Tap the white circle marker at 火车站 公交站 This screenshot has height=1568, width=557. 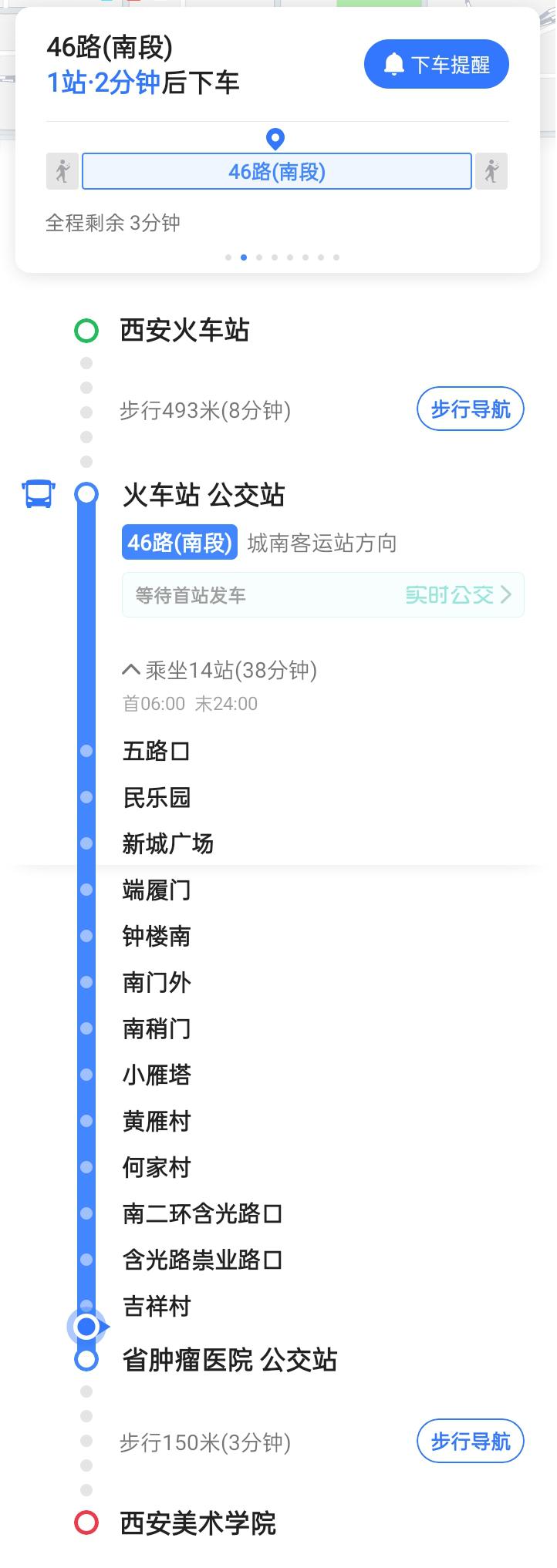pyautogui.click(x=86, y=496)
